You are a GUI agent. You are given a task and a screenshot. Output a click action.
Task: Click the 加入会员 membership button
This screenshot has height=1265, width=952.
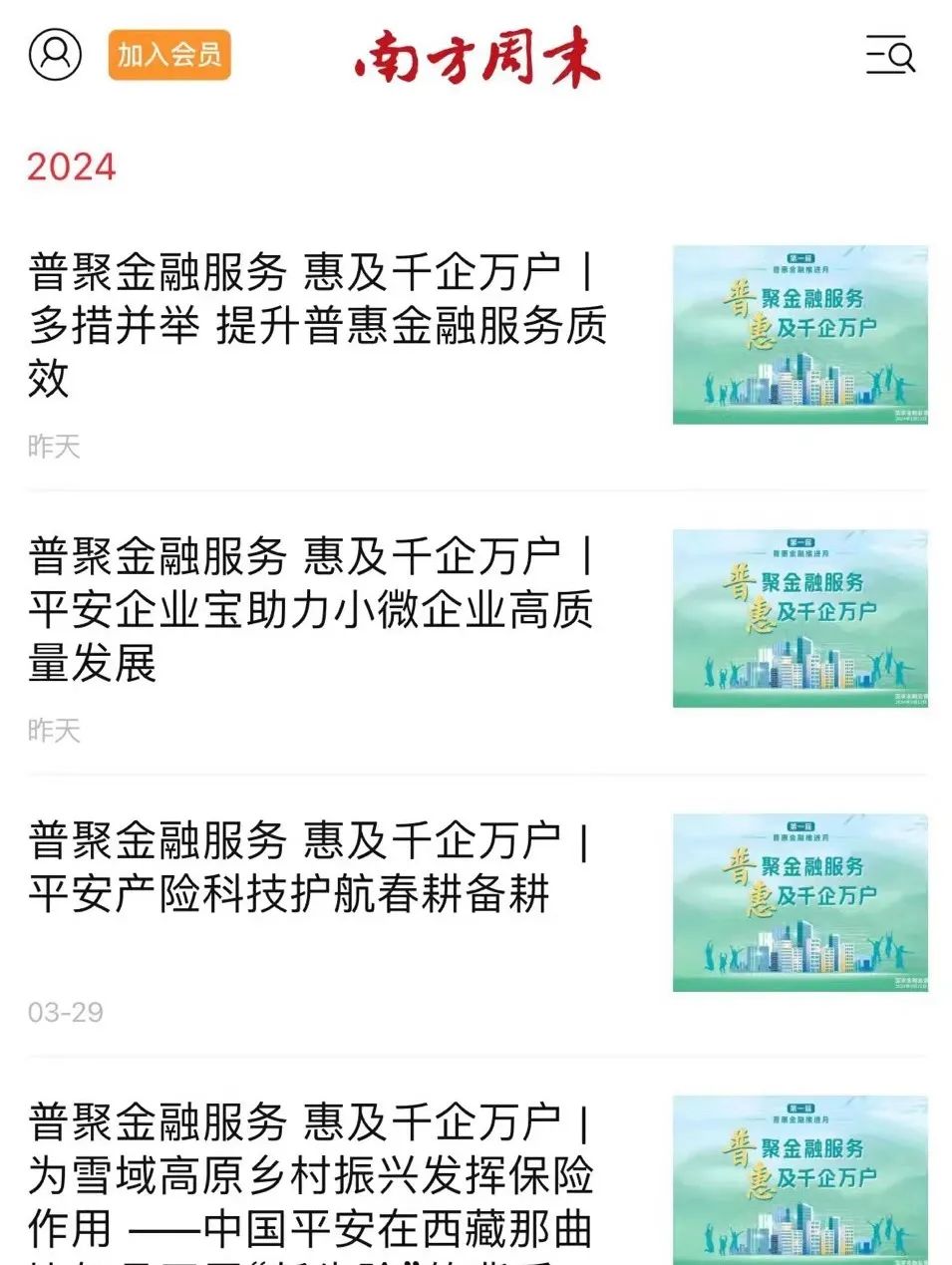(169, 57)
